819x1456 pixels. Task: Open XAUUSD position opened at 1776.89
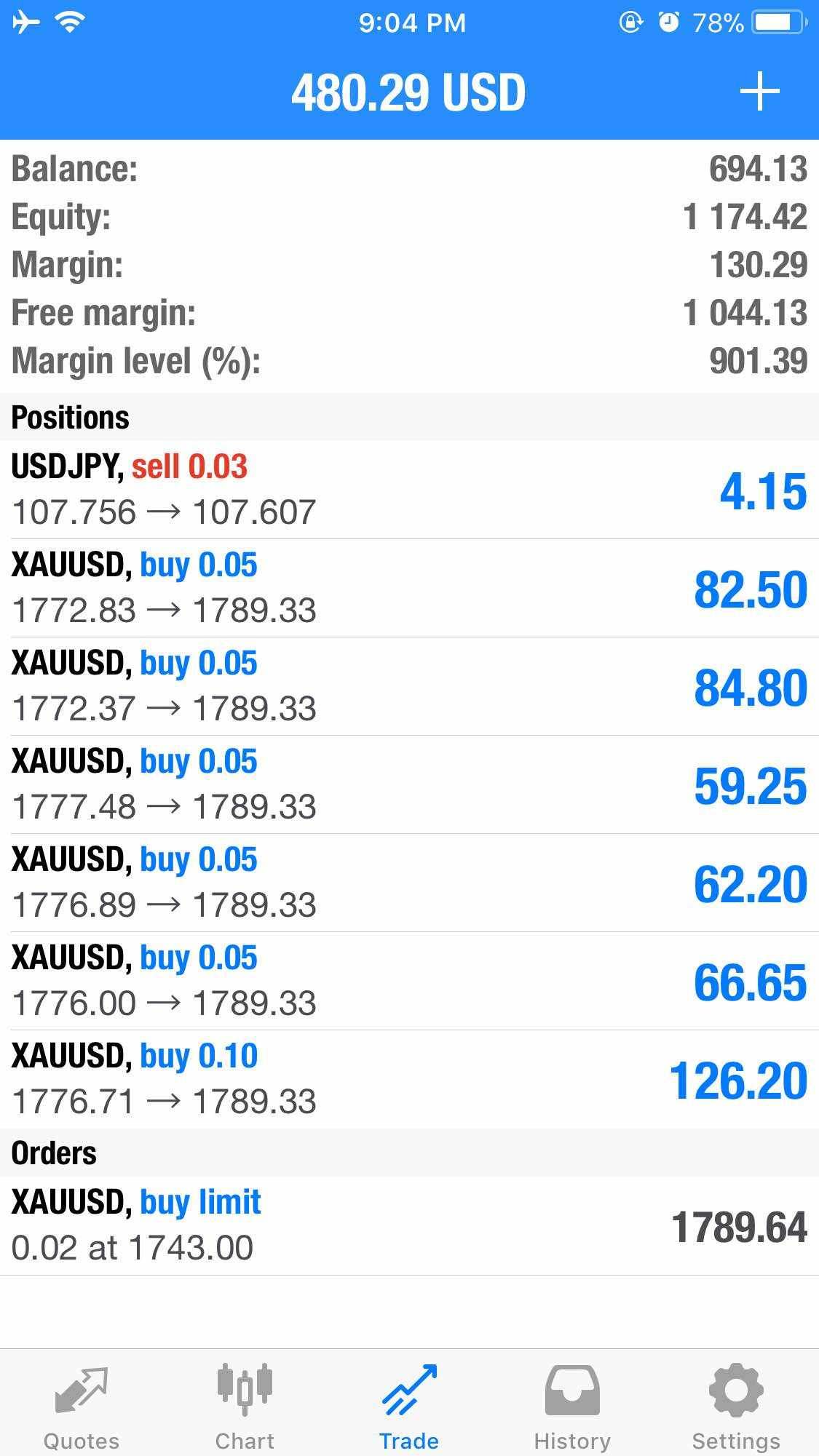pos(409,883)
